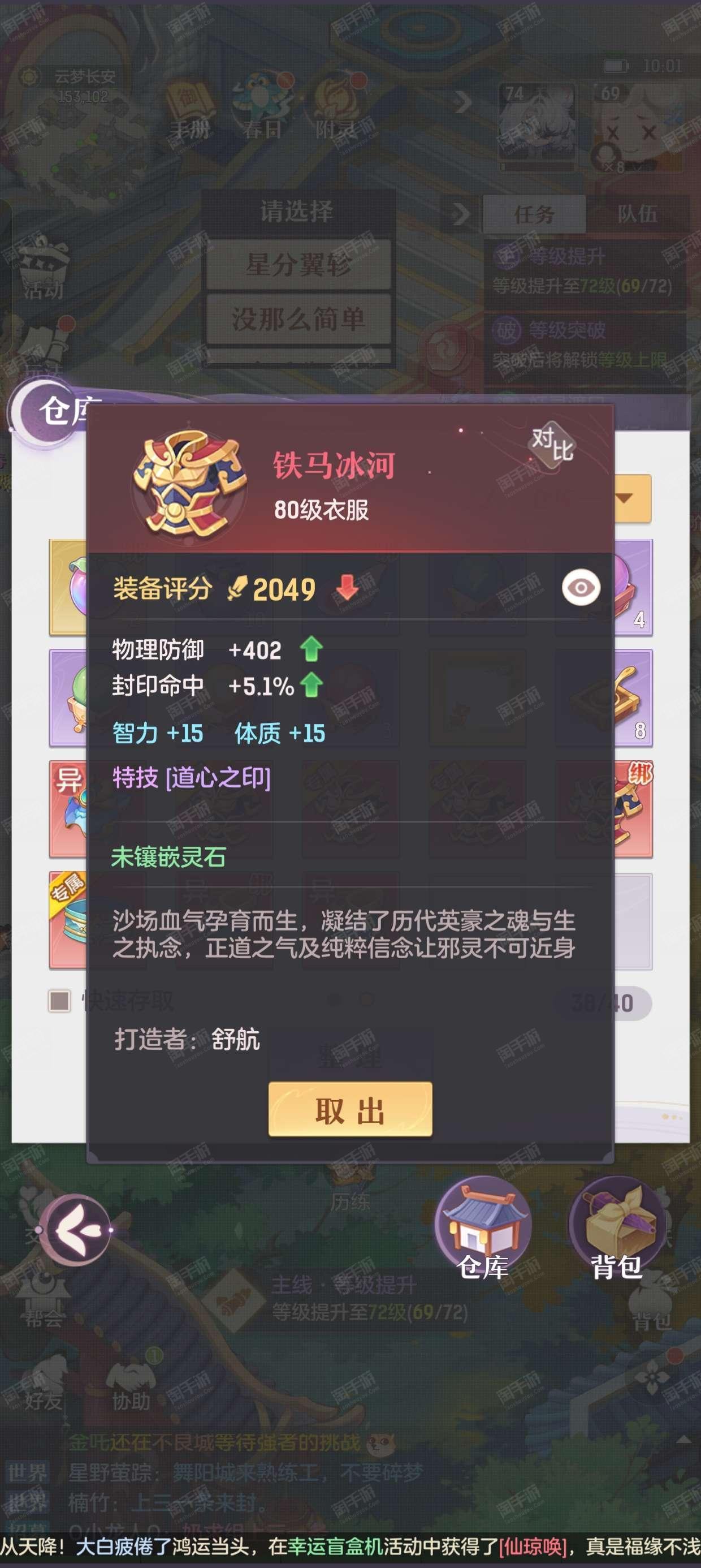
Task: Toggle the 快速存取 checkbox
Action: point(59,1001)
